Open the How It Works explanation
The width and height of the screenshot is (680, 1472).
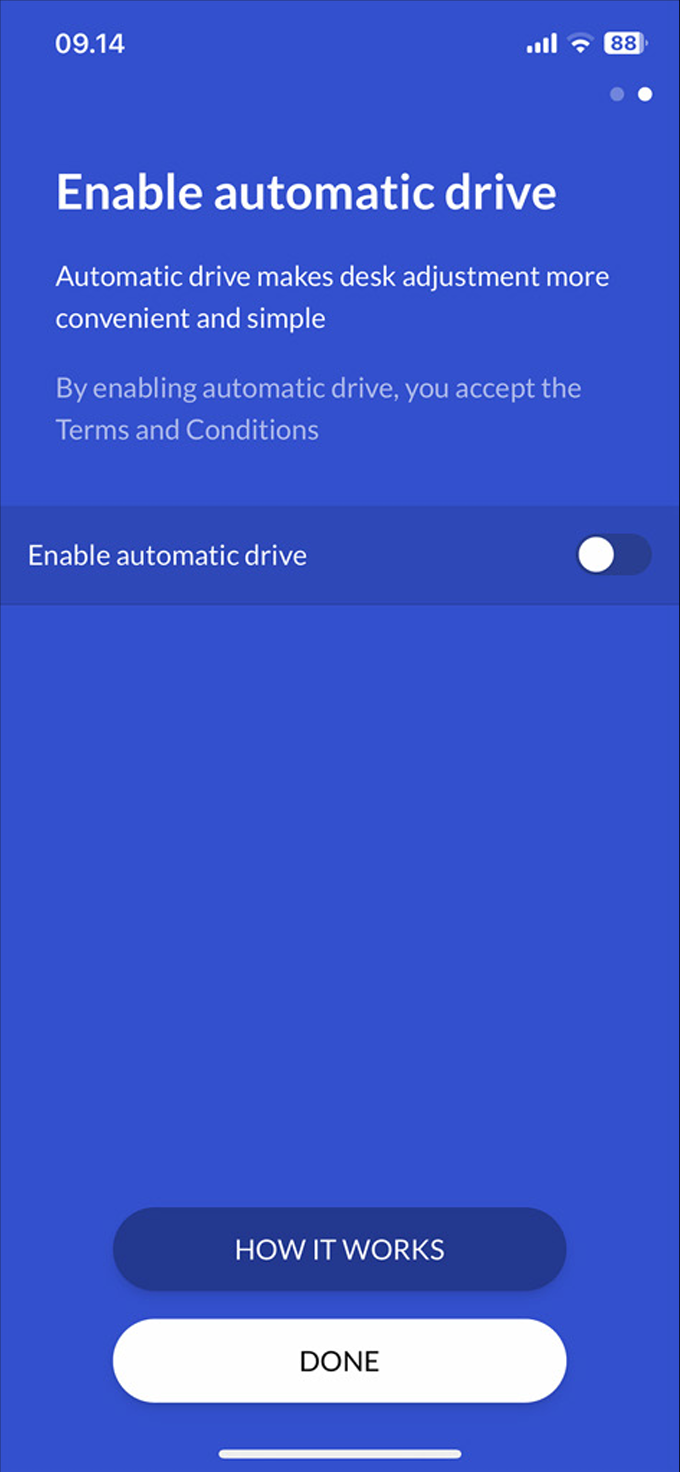339,1249
